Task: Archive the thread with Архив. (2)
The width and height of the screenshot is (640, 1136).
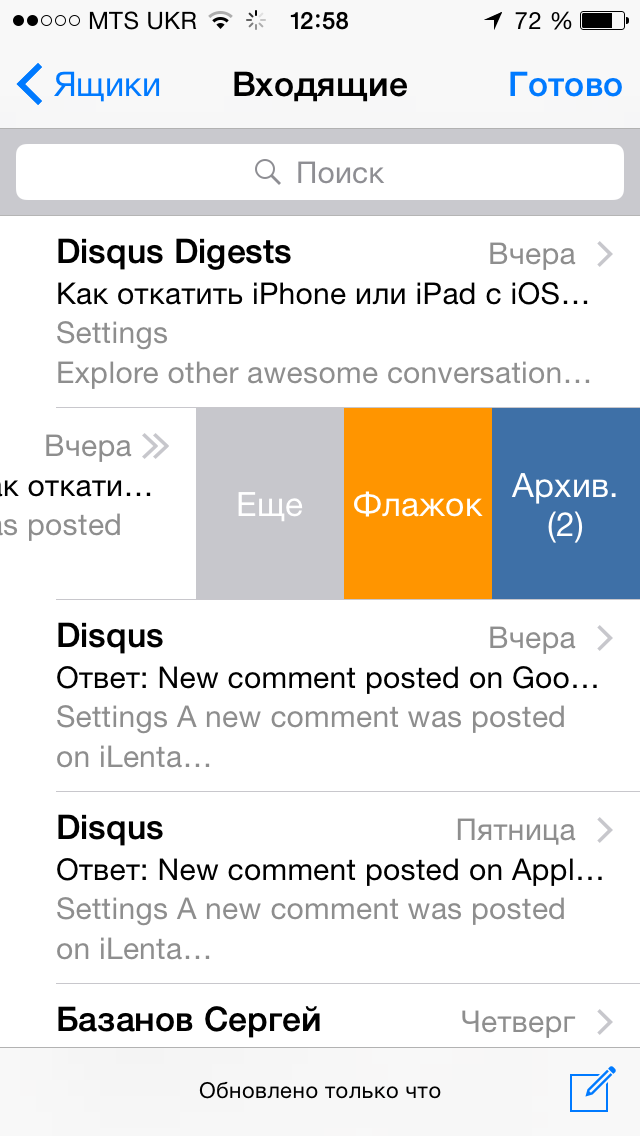Action: tap(565, 504)
